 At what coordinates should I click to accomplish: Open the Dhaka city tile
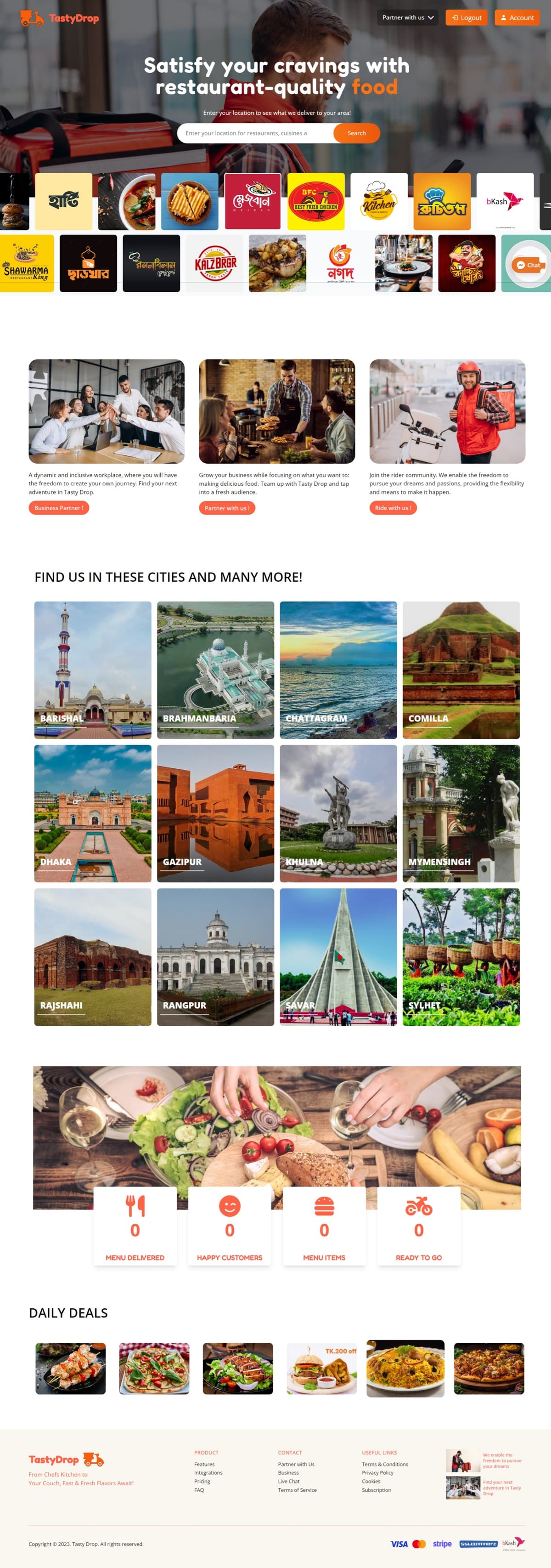coord(92,813)
